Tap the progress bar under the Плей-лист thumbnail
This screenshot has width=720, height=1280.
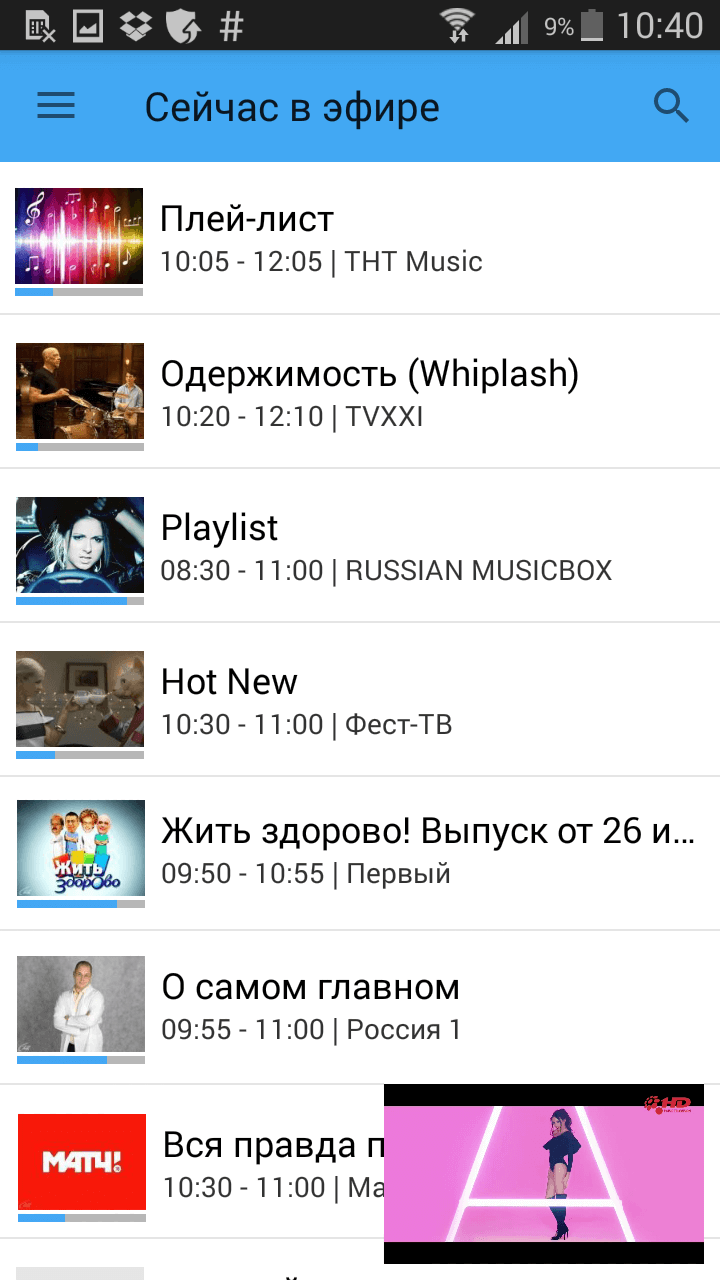coord(79,293)
